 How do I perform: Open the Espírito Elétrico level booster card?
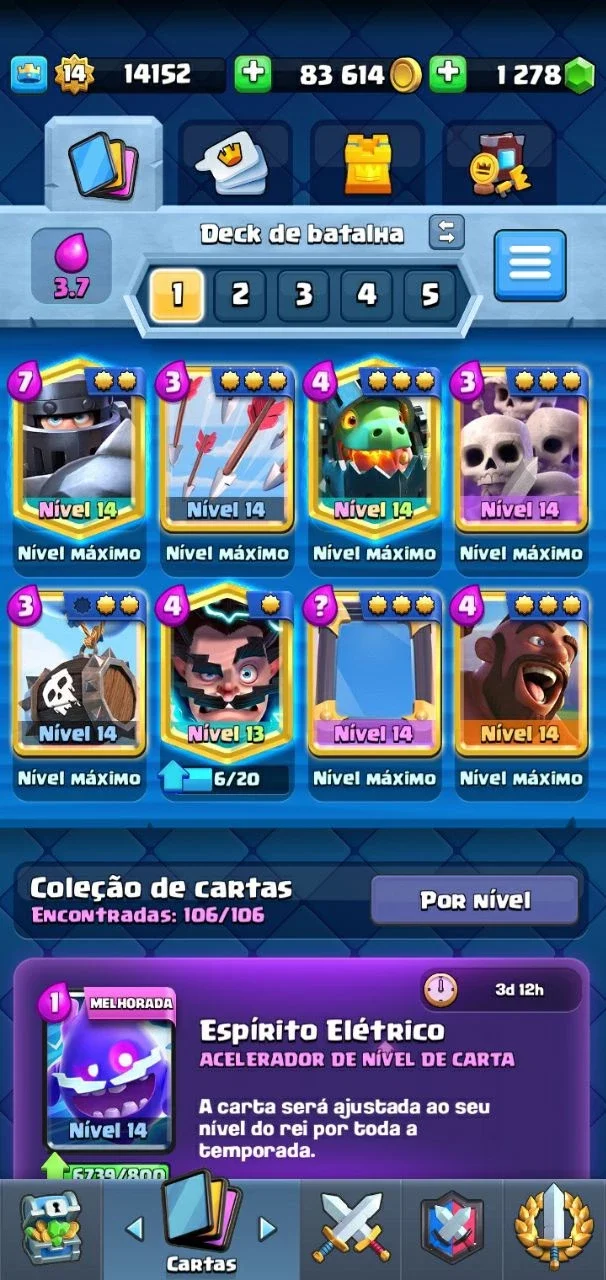point(302,1068)
